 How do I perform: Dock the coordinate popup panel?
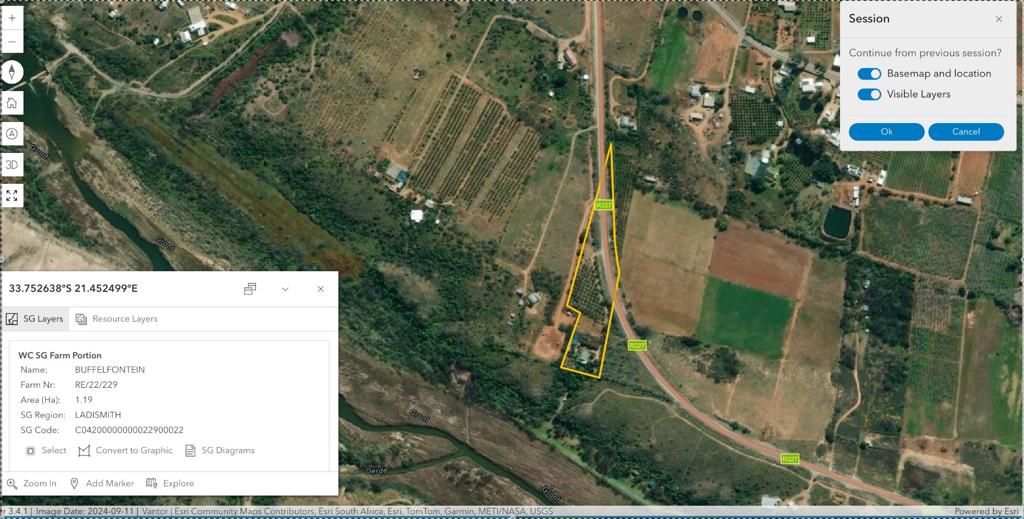[249, 289]
